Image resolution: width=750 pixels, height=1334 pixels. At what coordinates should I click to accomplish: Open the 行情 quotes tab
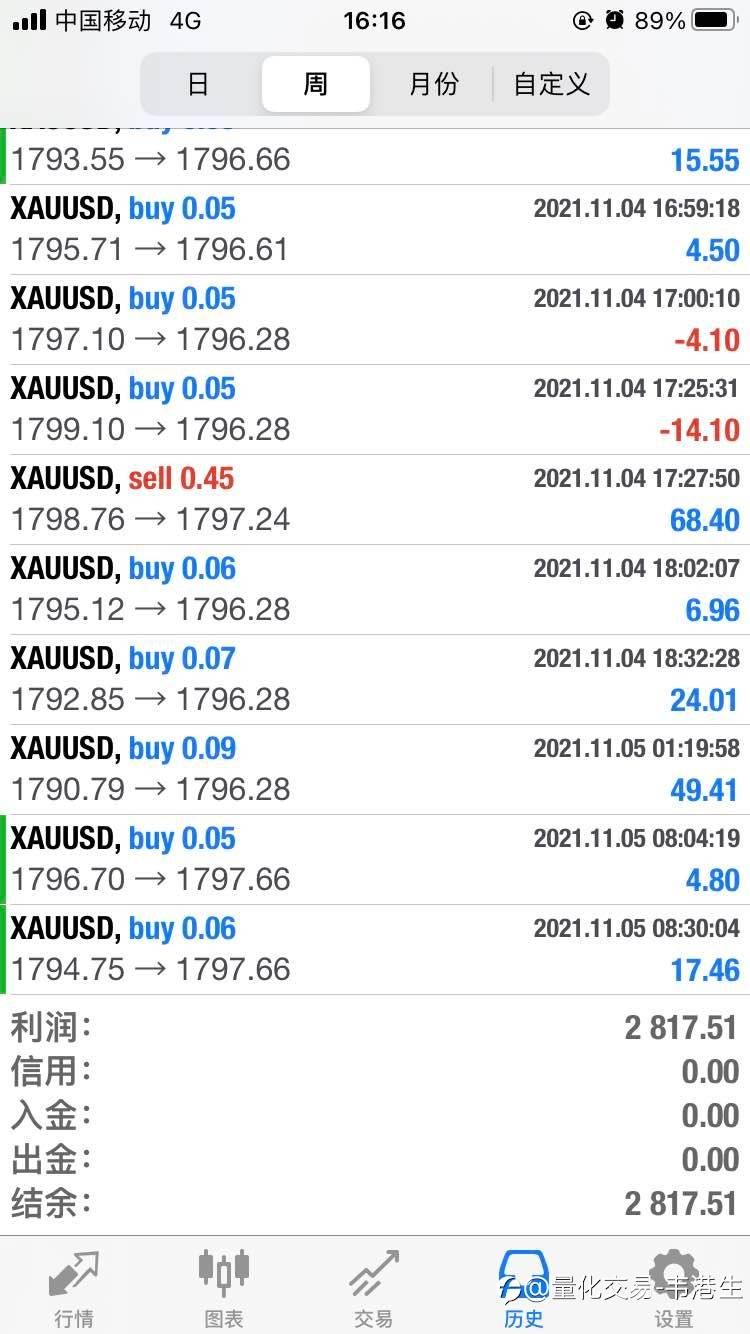75,1288
